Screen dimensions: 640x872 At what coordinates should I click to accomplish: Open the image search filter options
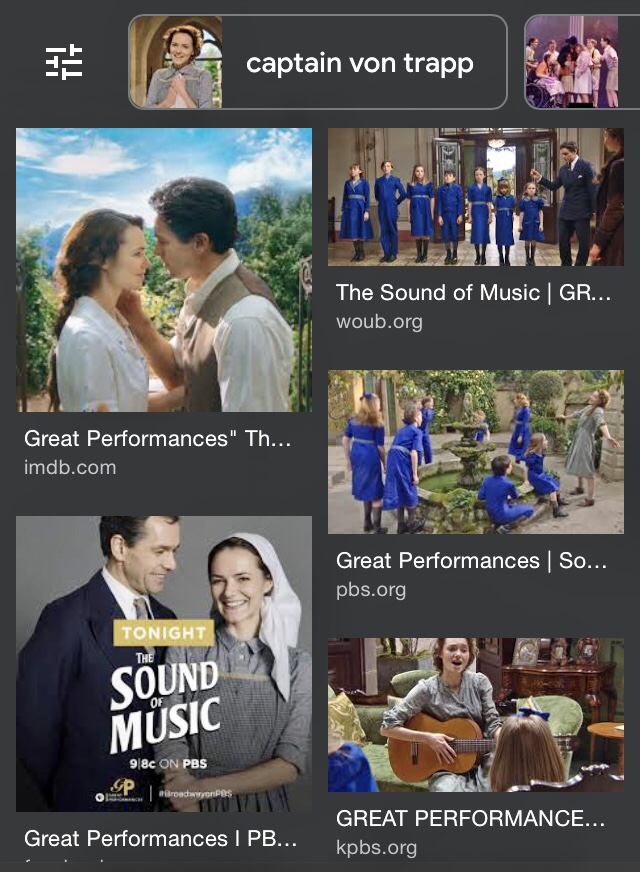[64, 62]
